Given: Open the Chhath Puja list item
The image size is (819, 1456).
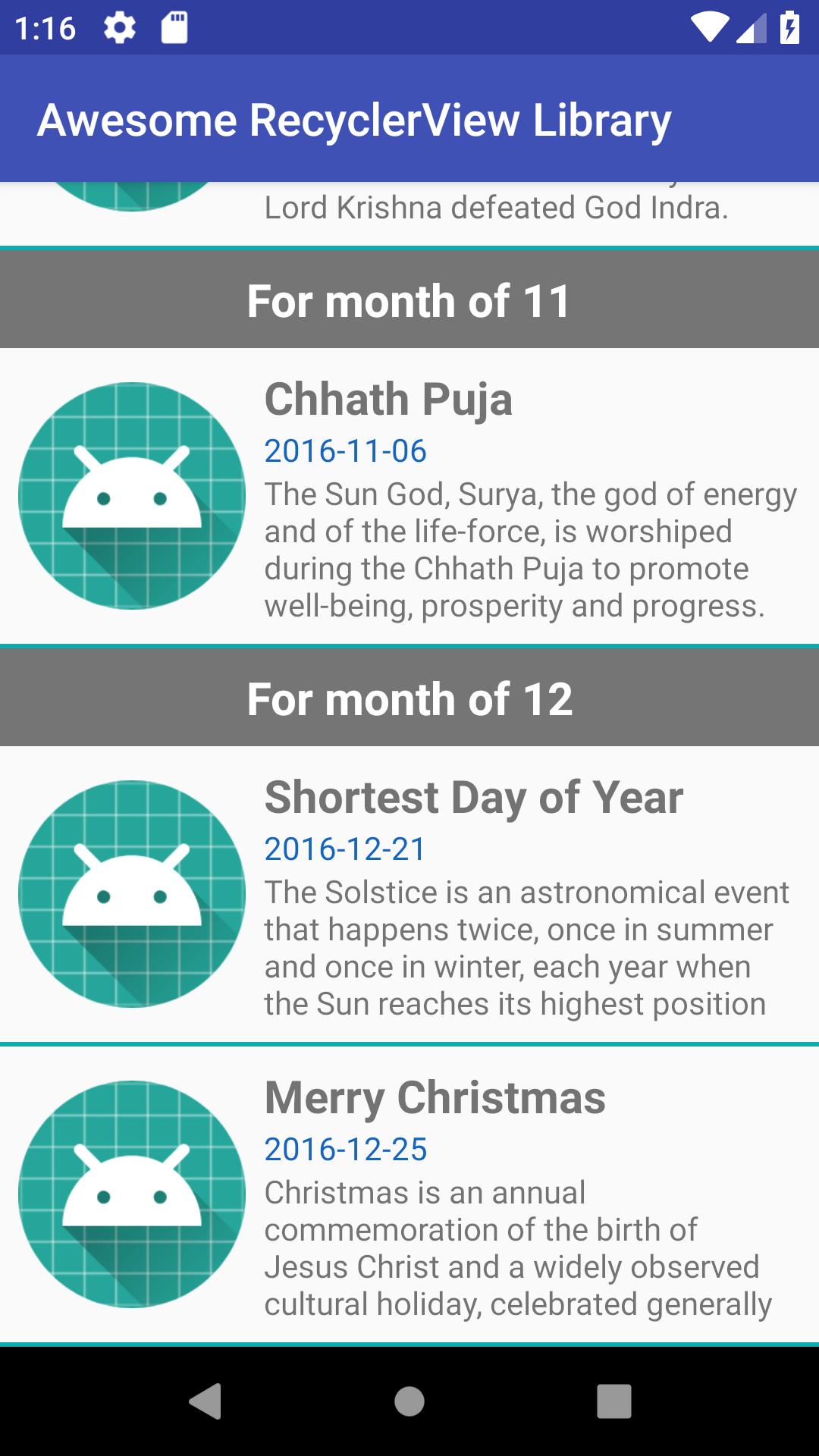Looking at the screenshot, I should click(x=409, y=496).
